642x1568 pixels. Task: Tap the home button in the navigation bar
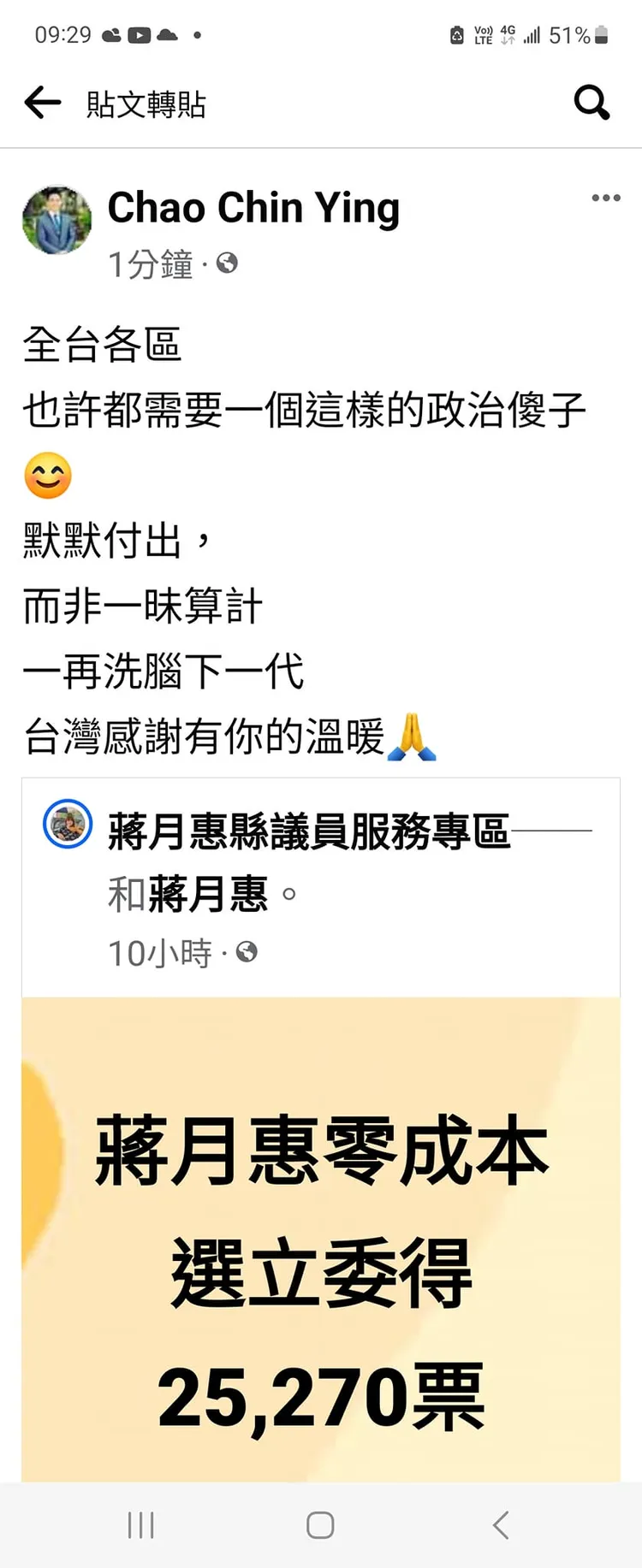click(319, 1524)
